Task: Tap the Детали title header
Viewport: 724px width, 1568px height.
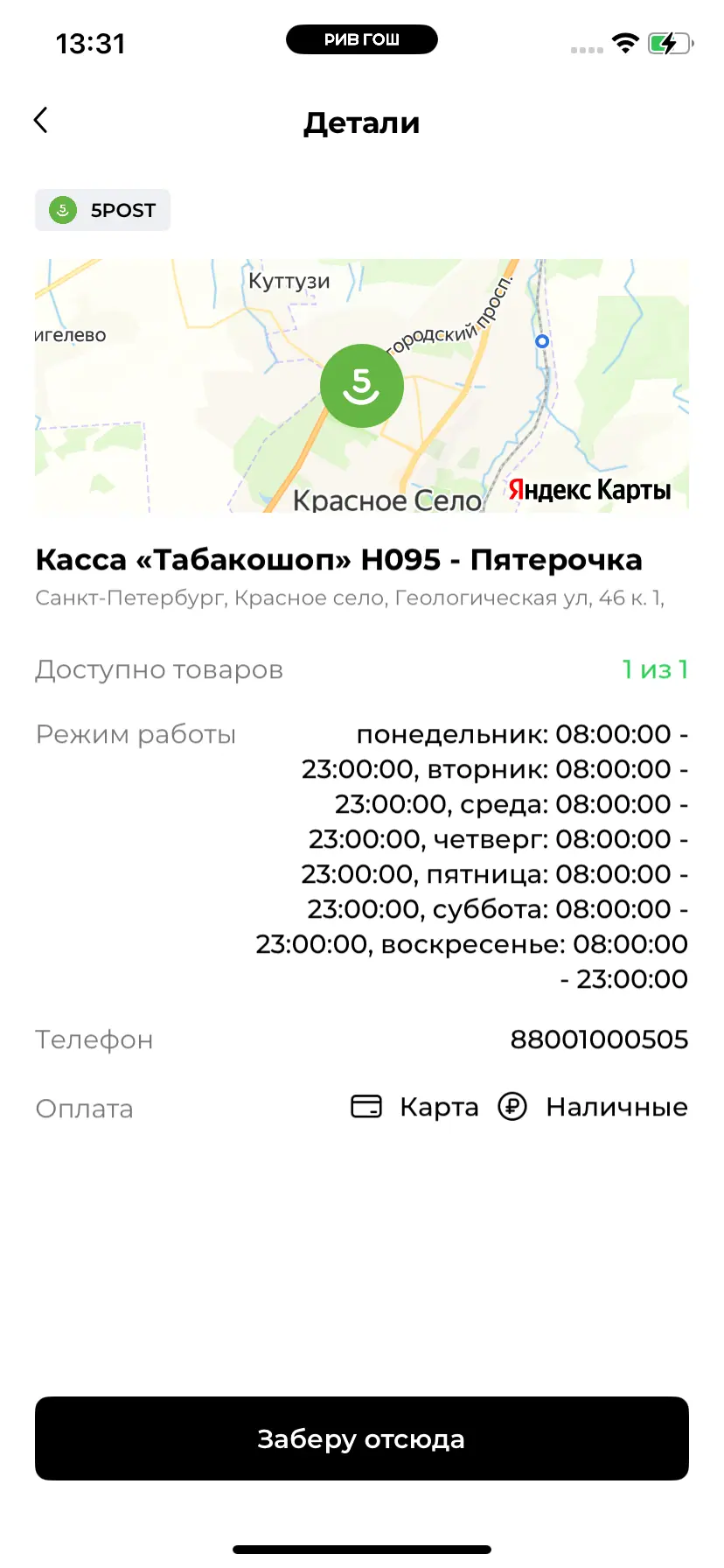Action: 361,122
